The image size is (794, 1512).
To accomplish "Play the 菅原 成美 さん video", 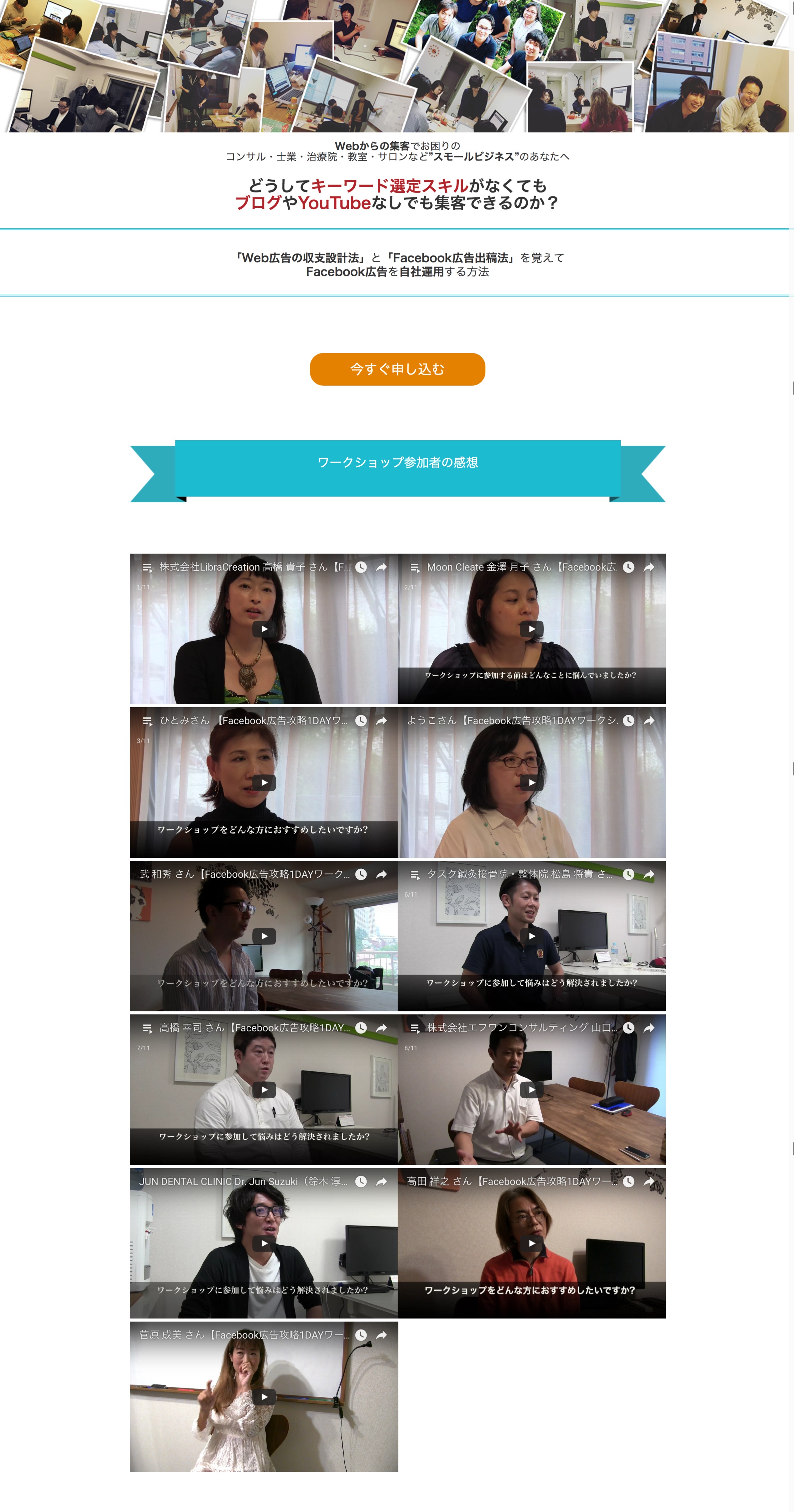I will click(x=264, y=1397).
